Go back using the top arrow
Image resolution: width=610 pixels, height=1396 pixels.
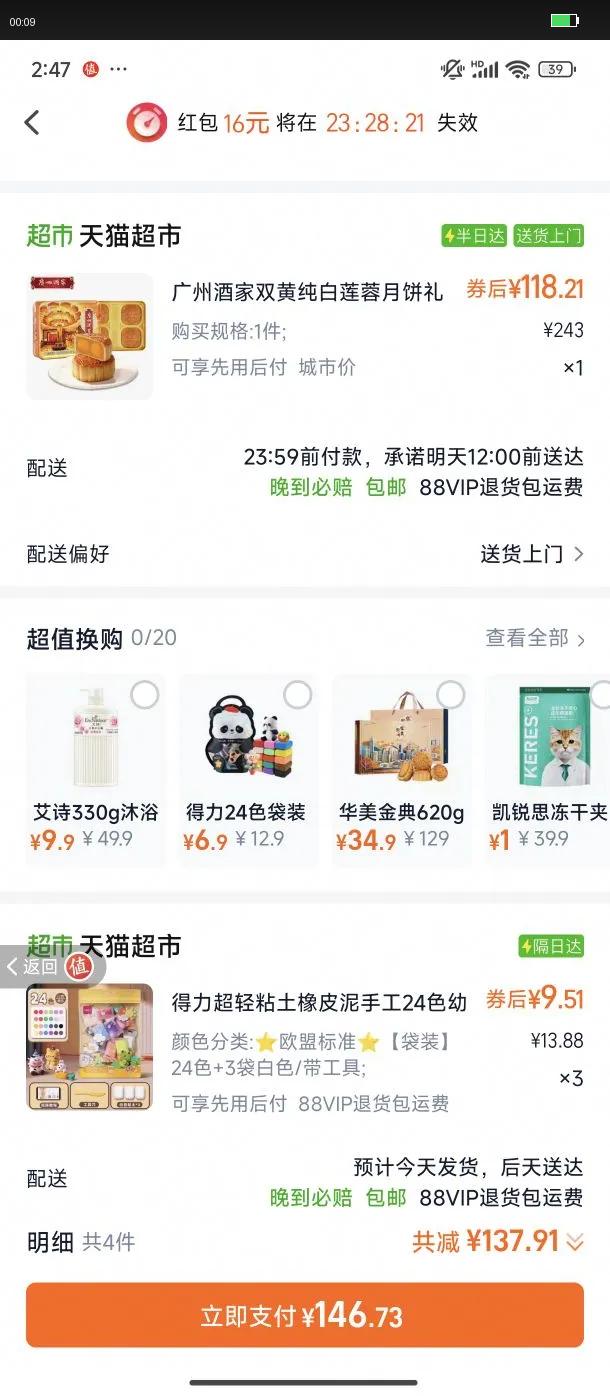click(32, 123)
